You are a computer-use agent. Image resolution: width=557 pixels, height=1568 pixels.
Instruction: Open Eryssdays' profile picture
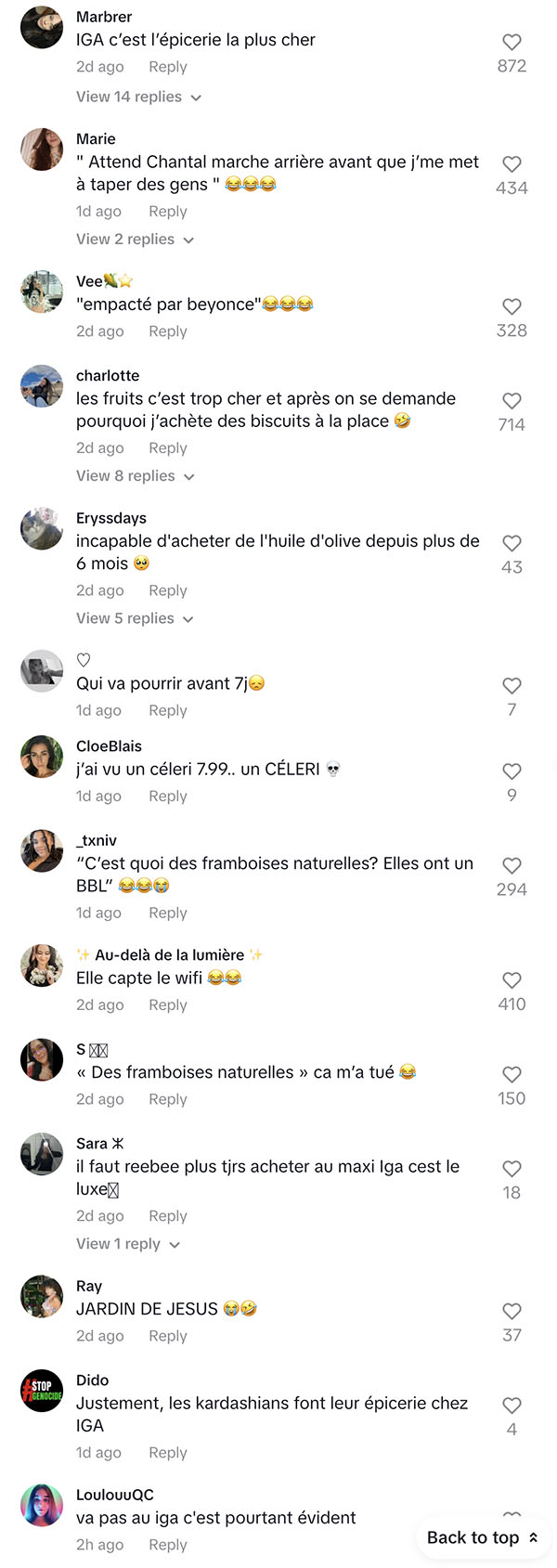(x=42, y=528)
